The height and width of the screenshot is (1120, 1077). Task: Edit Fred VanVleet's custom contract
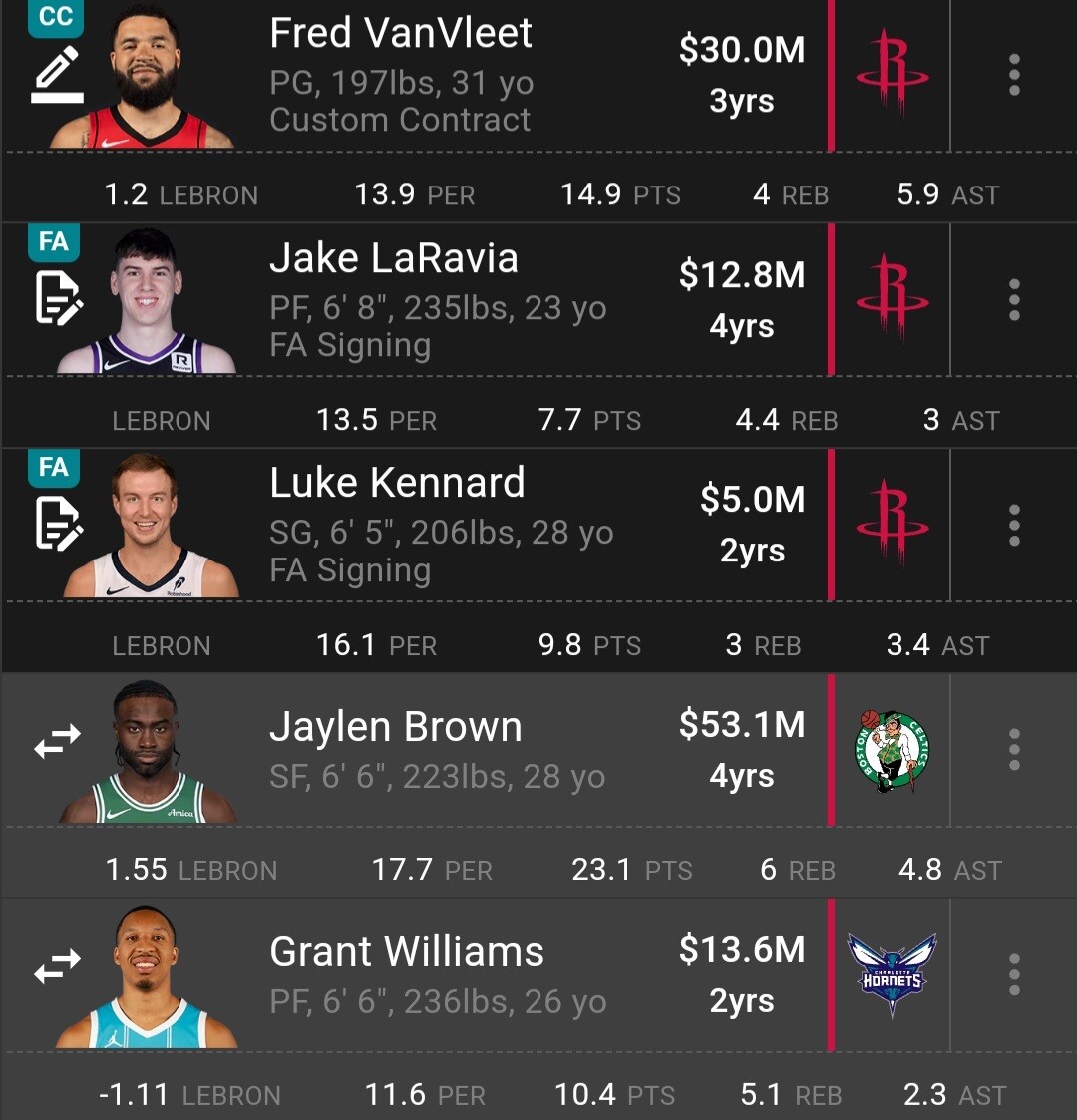click(56, 75)
